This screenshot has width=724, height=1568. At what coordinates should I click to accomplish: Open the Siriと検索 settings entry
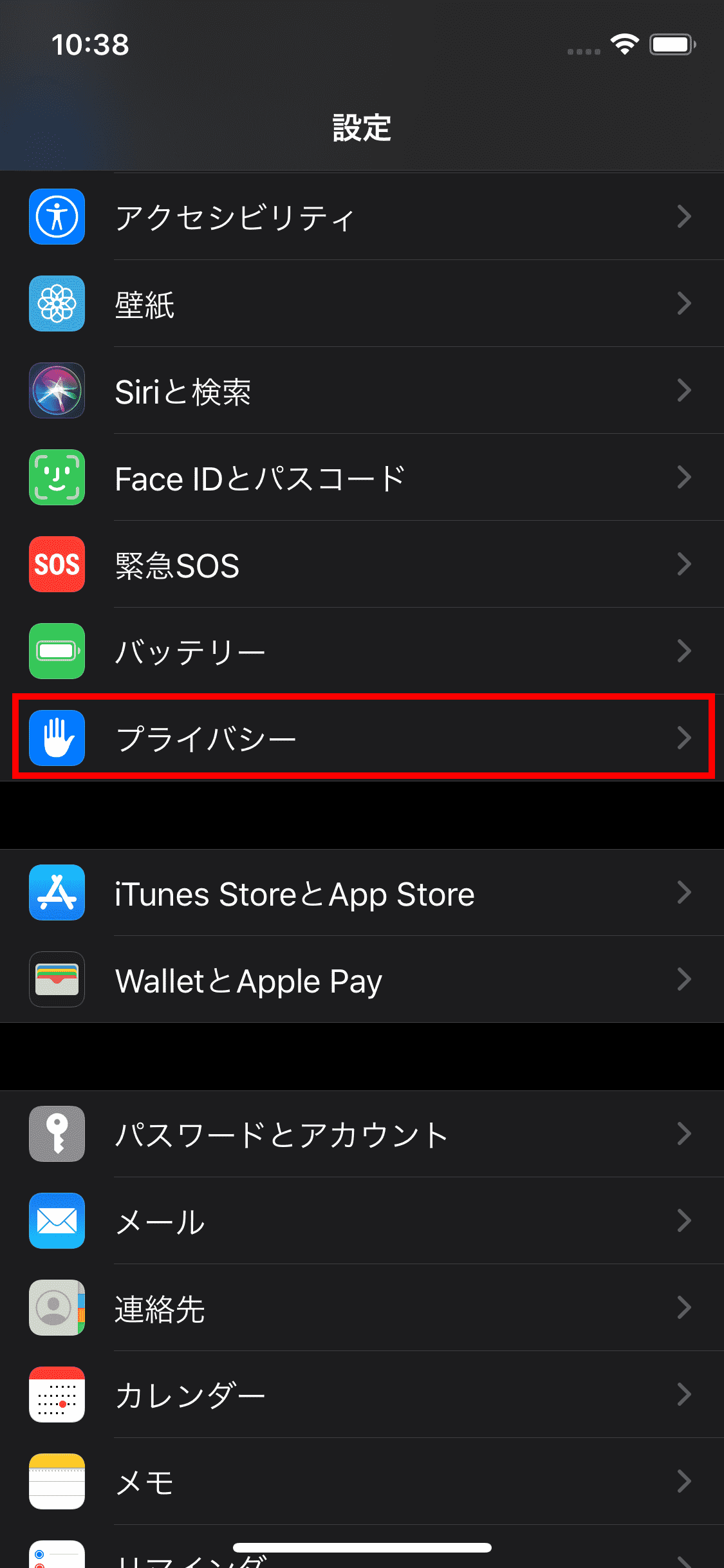tap(360, 391)
